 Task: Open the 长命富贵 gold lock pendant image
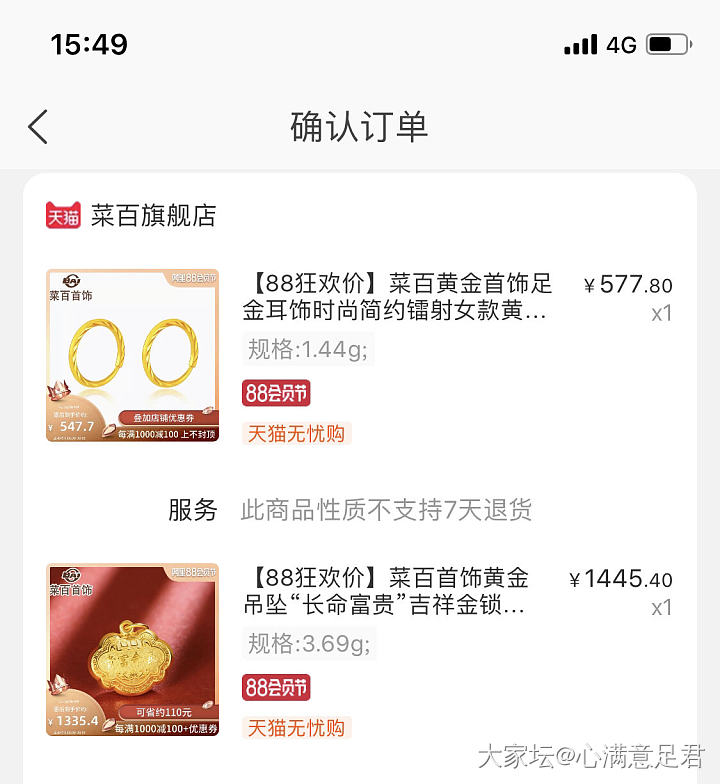click(x=132, y=650)
